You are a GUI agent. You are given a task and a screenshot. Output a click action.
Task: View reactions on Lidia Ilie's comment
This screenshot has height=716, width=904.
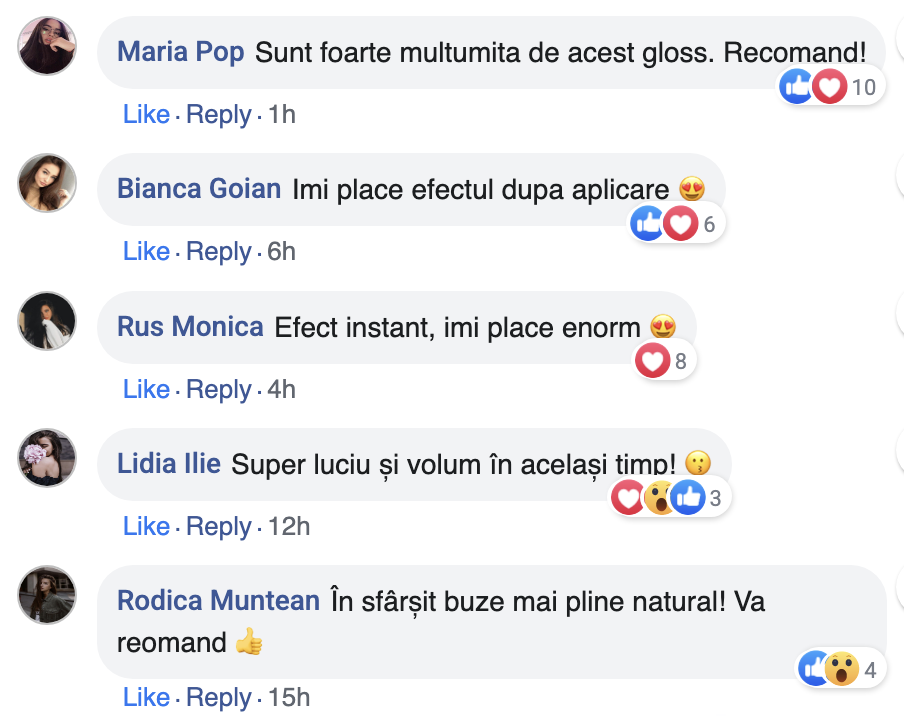(x=668, y=497)
